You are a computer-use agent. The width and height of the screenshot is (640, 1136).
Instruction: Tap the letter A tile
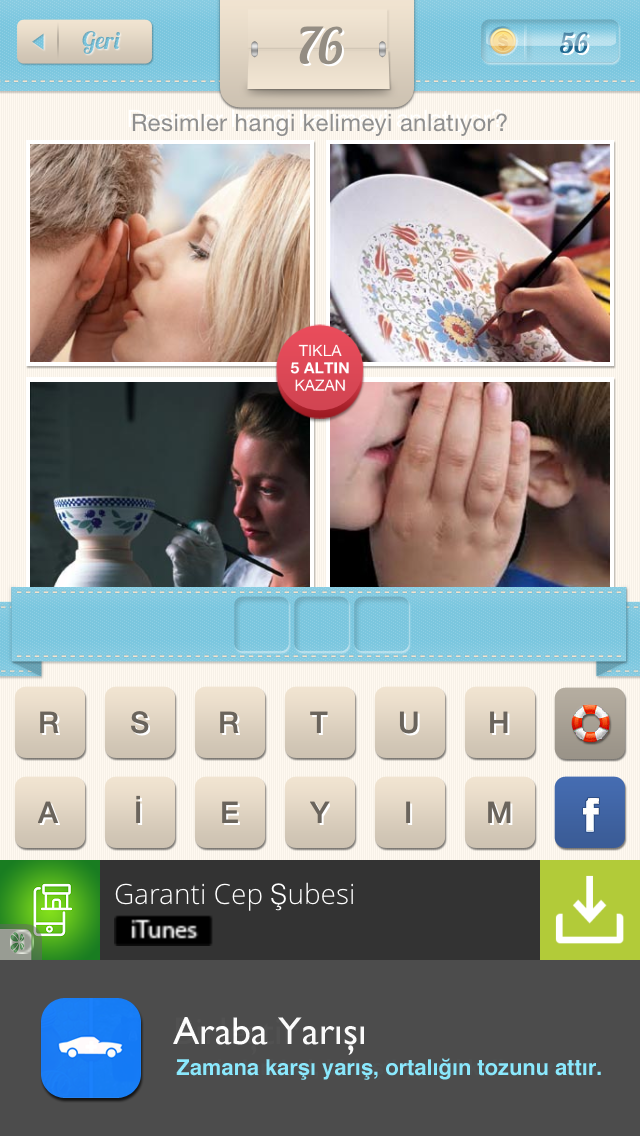point(50,813)
